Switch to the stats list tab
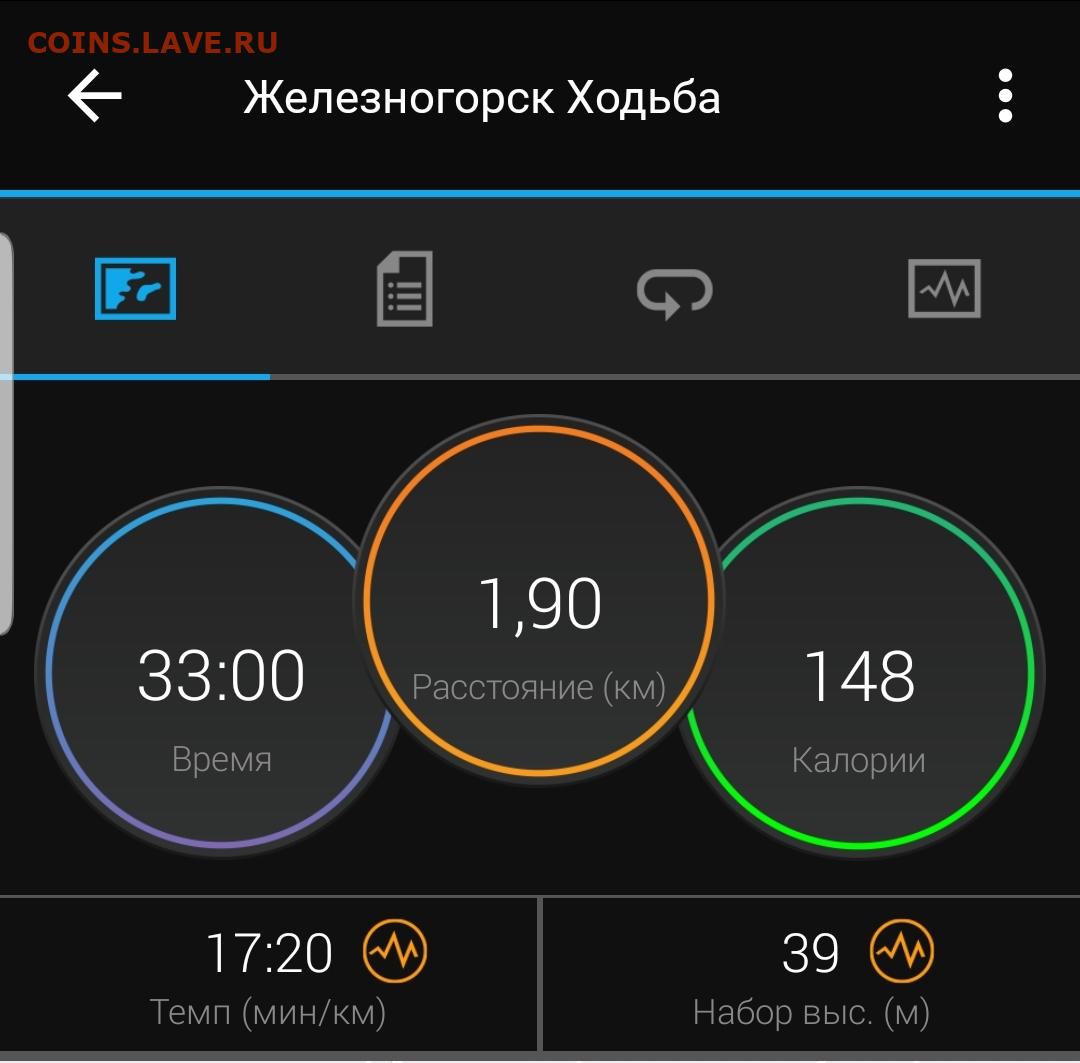Screen dimensions: 1080x1063 click(x=405, y=289)
